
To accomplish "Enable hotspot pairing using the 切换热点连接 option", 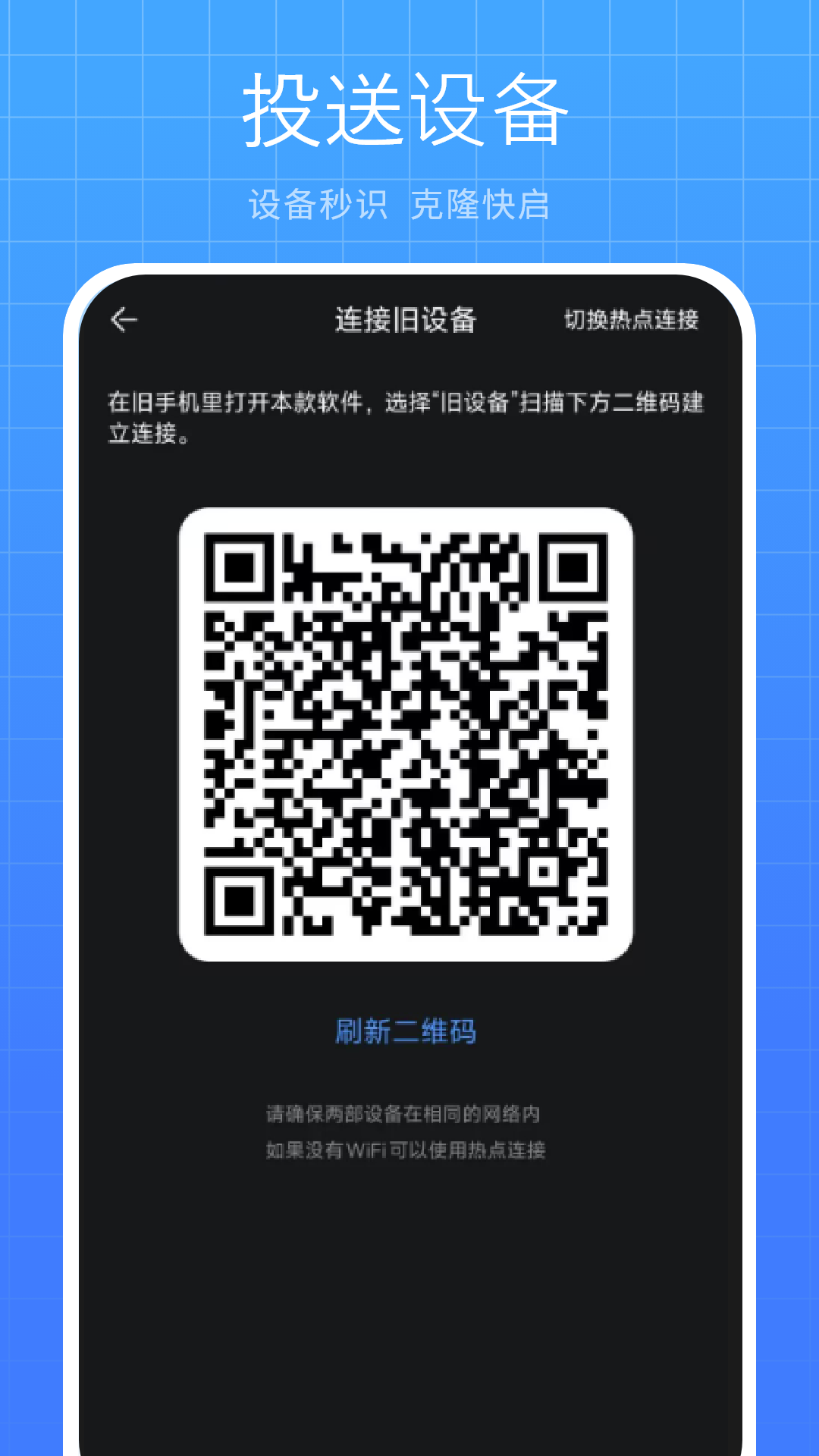I will 632,320.
